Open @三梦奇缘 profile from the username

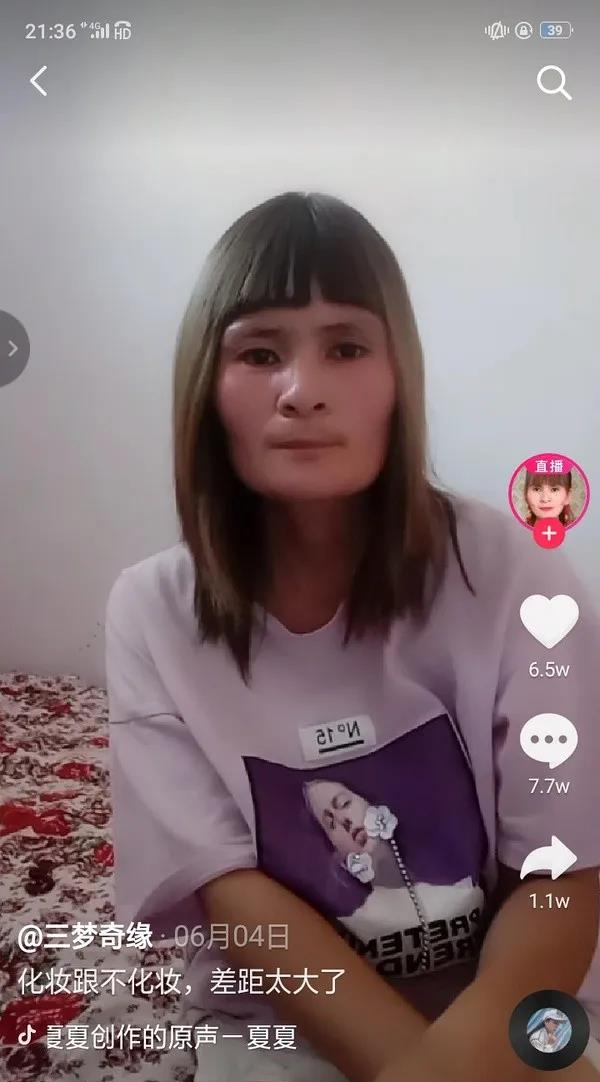(x=86, y=937)
